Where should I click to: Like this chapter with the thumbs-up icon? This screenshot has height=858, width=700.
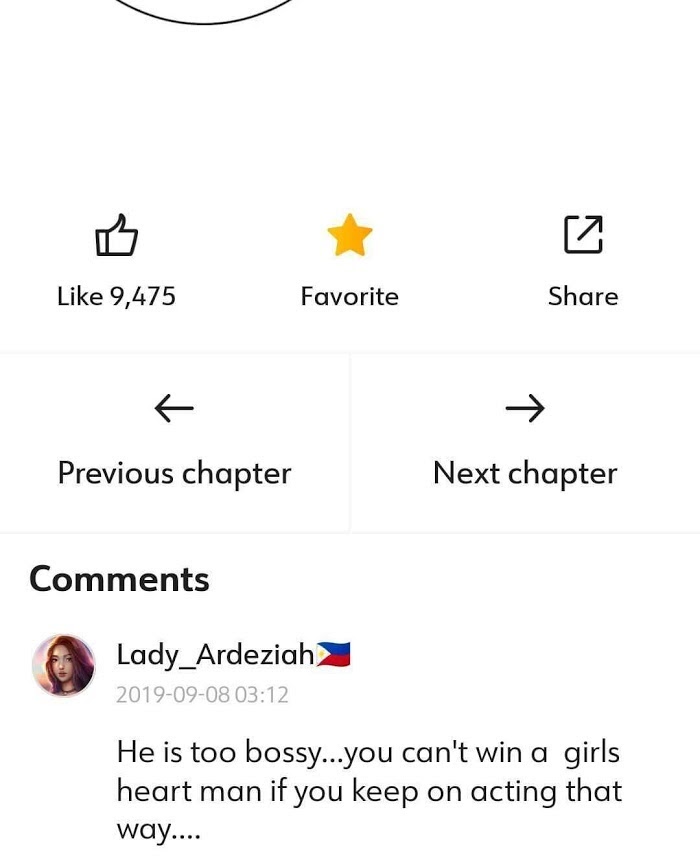tap(116, 237)
